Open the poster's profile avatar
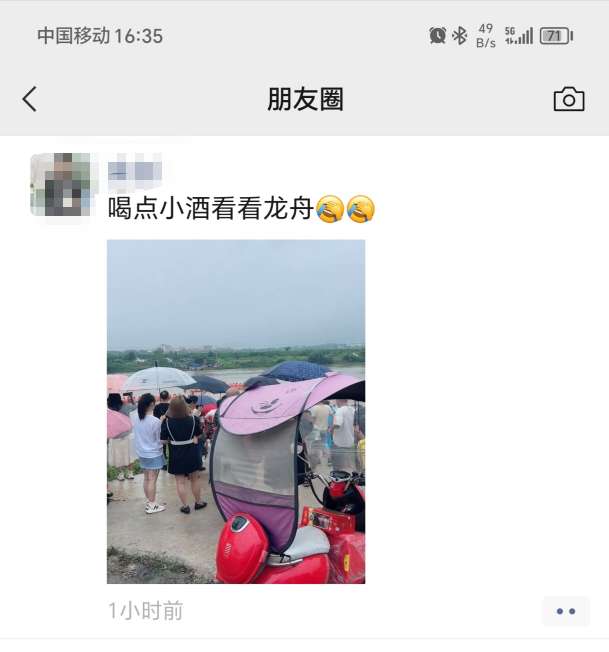Image resolution: width=609 pixels, height=652 pixels. (64, 184)
